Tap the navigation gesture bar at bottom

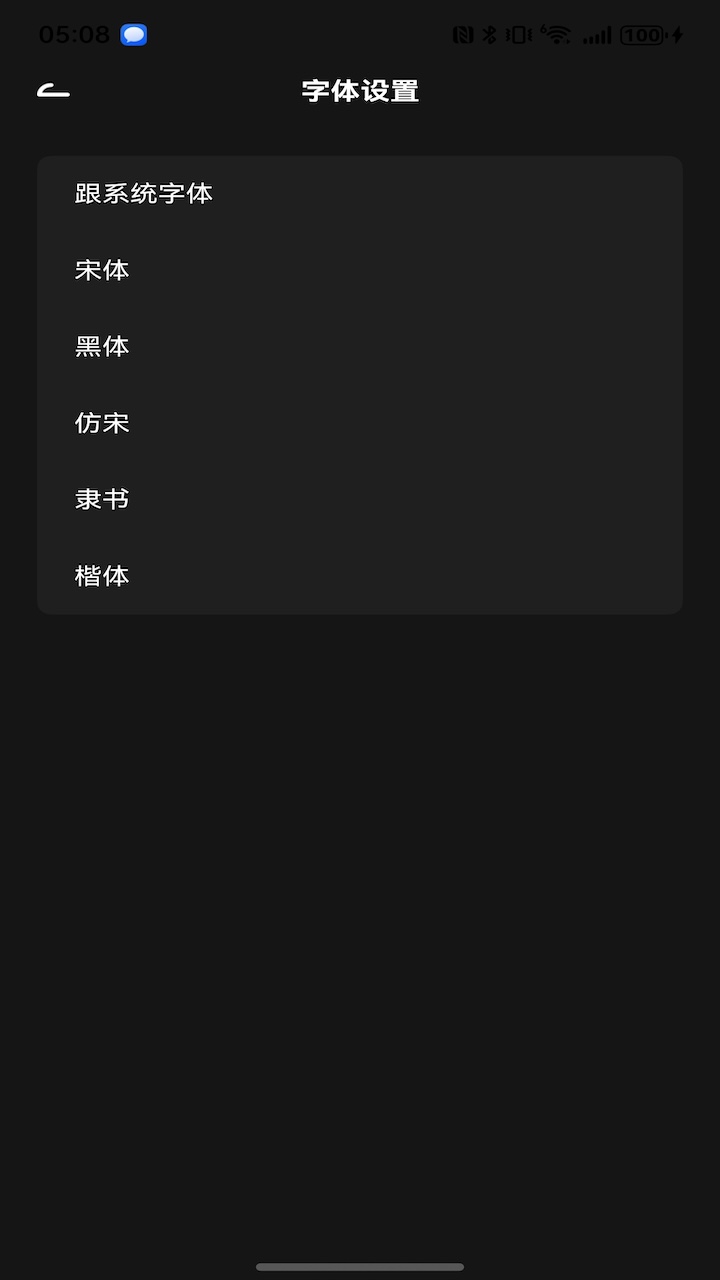coord(360,1263)
